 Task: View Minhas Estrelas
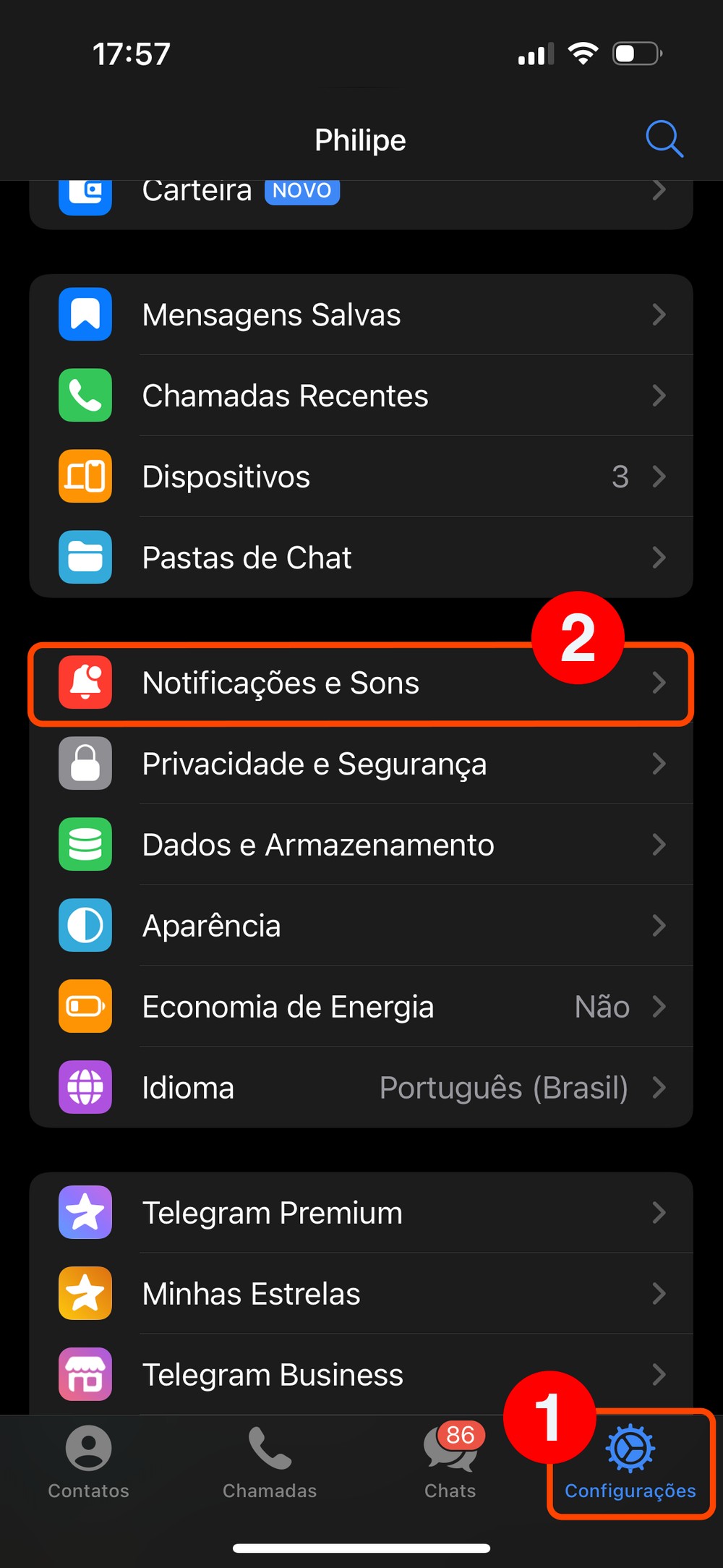(x=360, y=1294)
